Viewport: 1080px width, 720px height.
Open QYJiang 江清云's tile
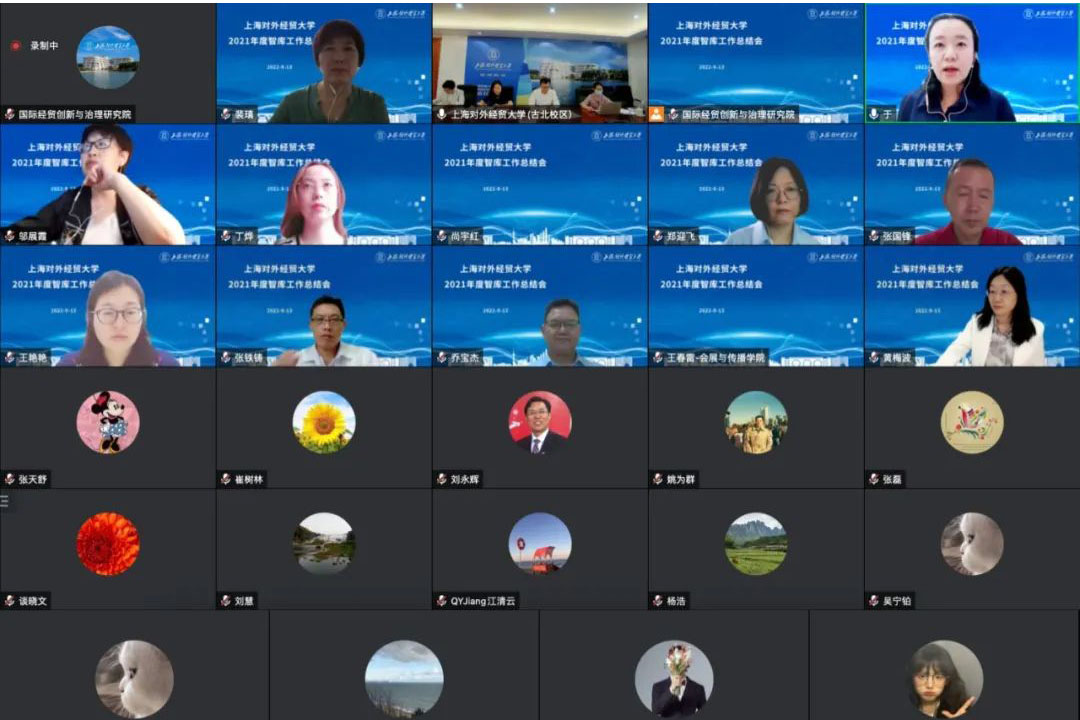pyautogui.click(x=540, y=544)
